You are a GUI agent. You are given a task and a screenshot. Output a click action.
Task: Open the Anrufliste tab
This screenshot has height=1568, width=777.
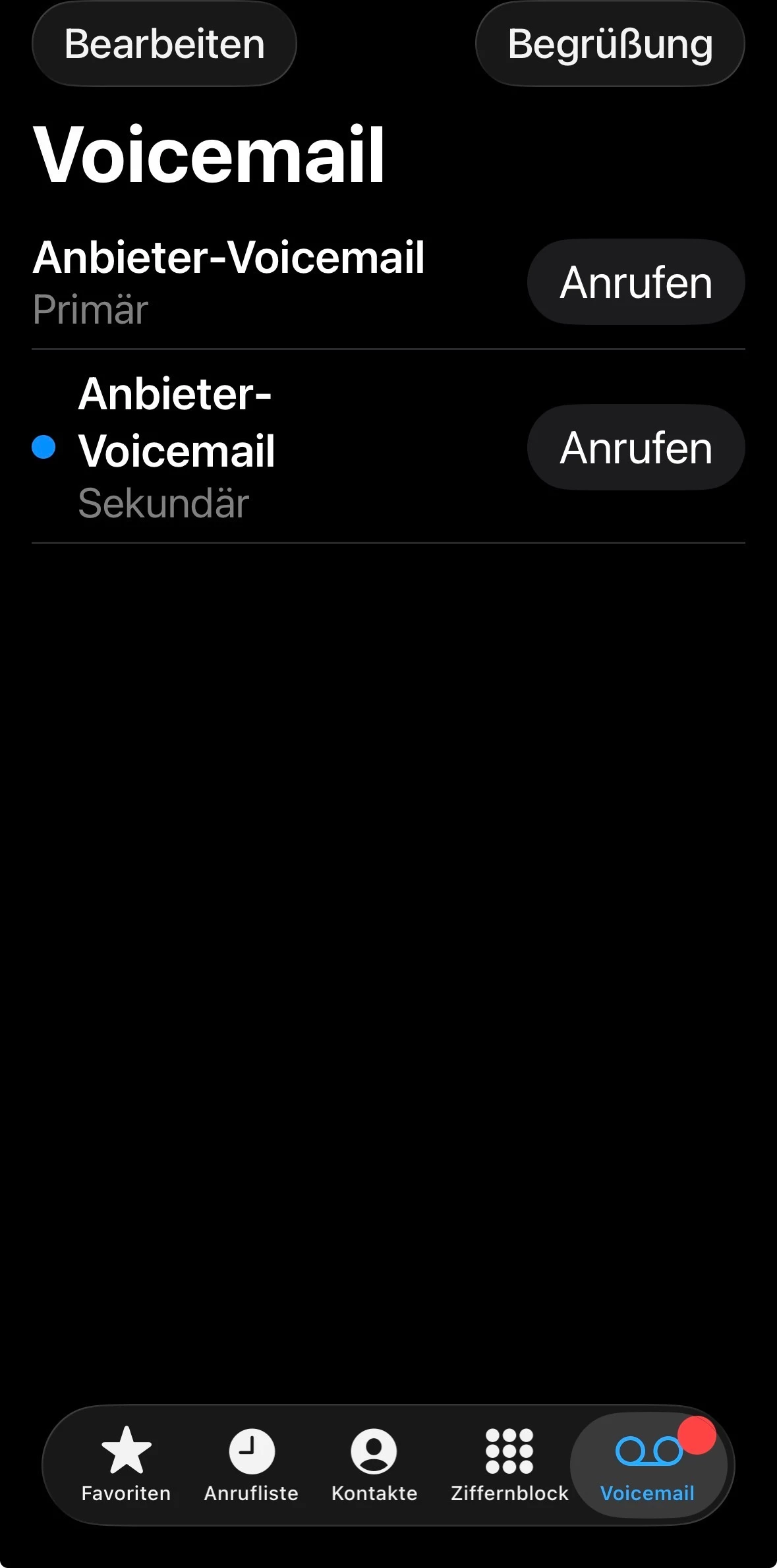coord(251,1464)
